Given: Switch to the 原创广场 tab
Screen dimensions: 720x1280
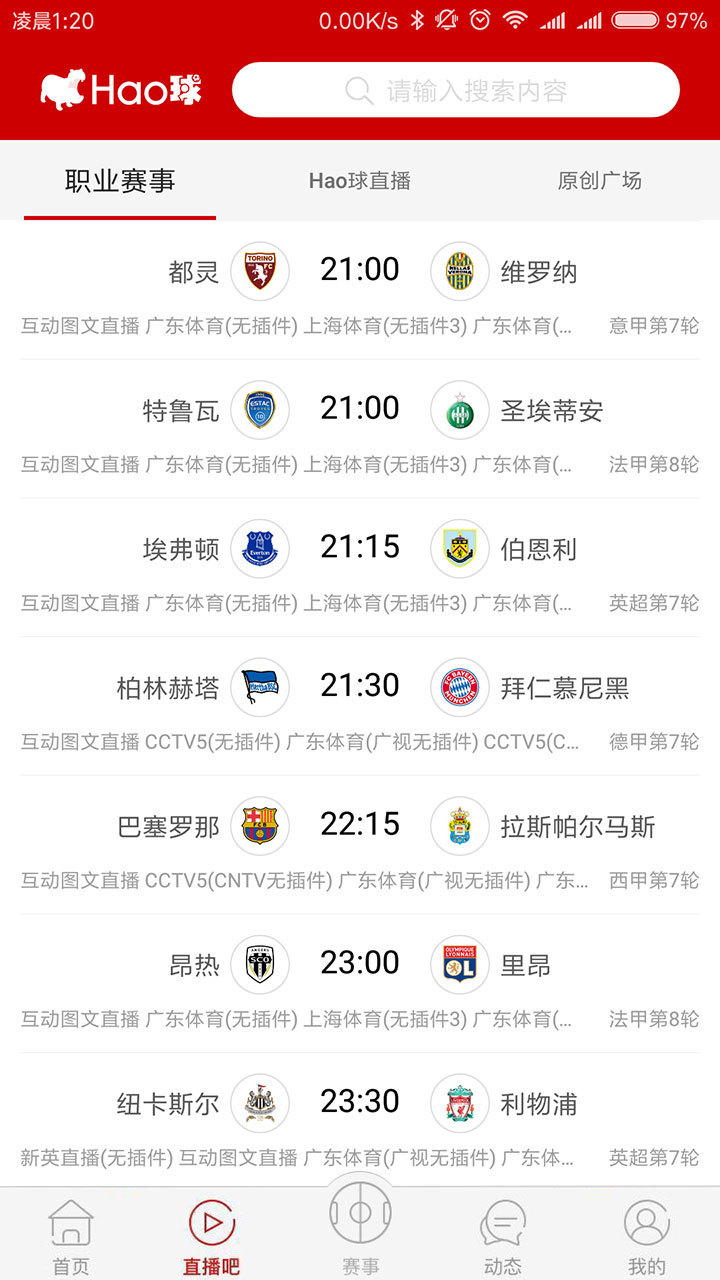Looking at the screenshot, I should 599,181.
